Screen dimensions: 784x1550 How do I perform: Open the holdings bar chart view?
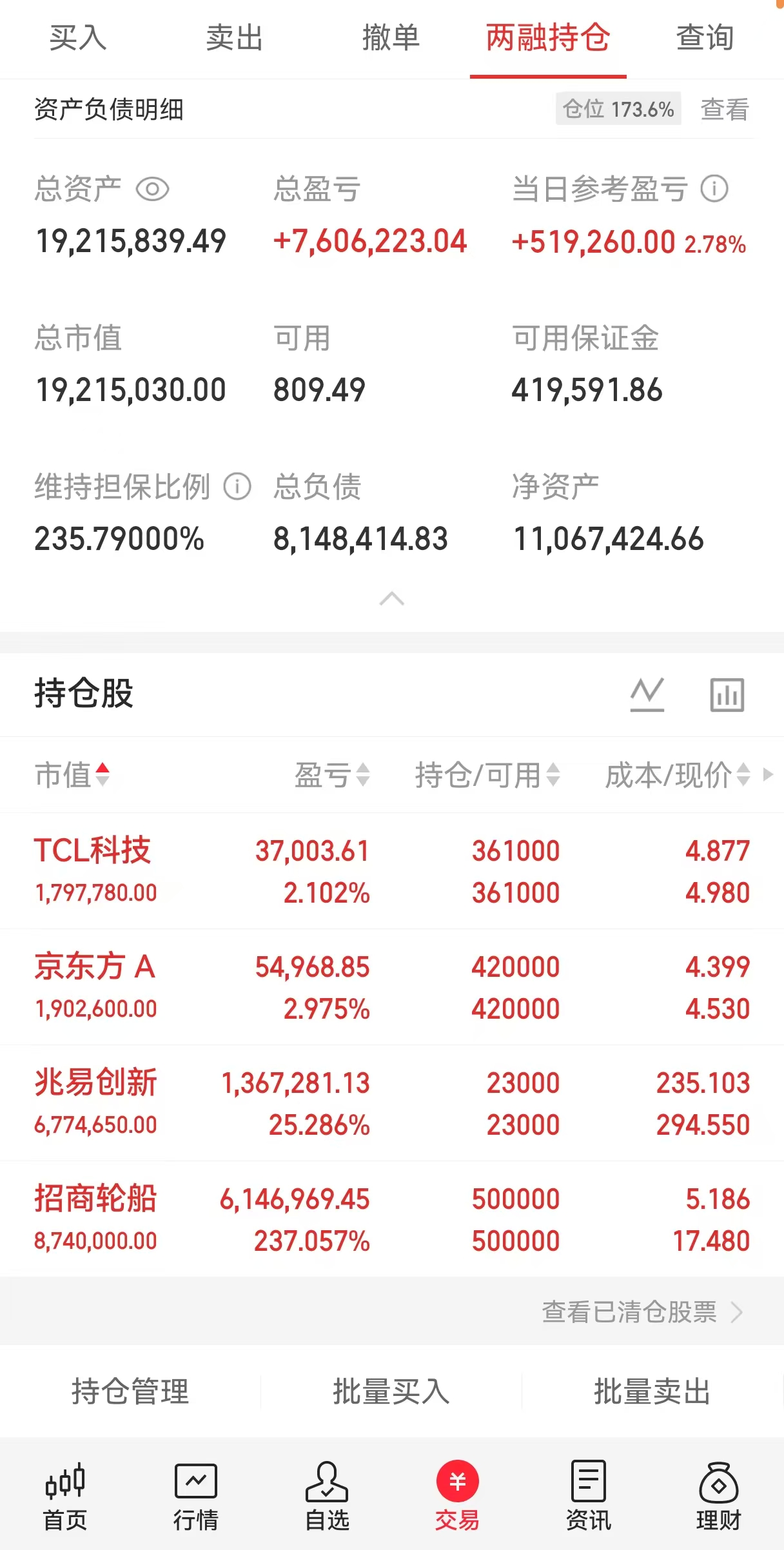[727, 694]
